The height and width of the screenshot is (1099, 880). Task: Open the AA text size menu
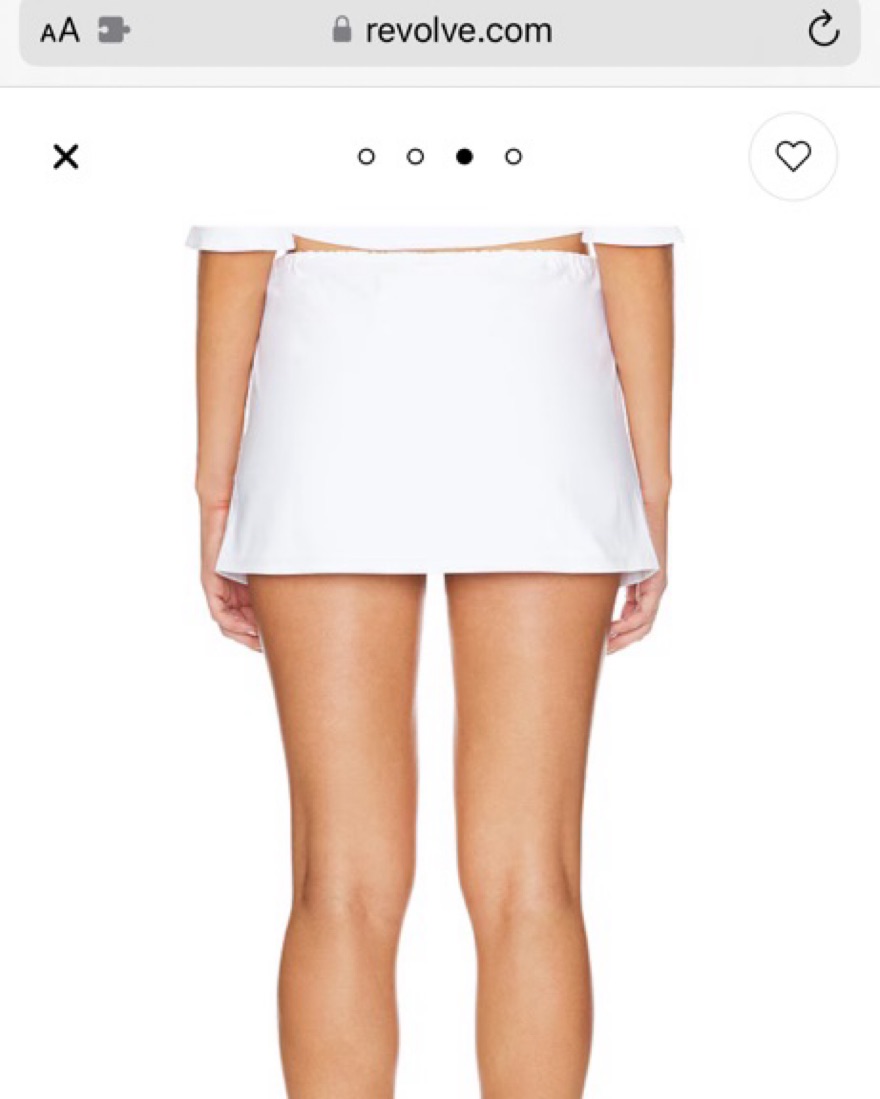[59, 31]
